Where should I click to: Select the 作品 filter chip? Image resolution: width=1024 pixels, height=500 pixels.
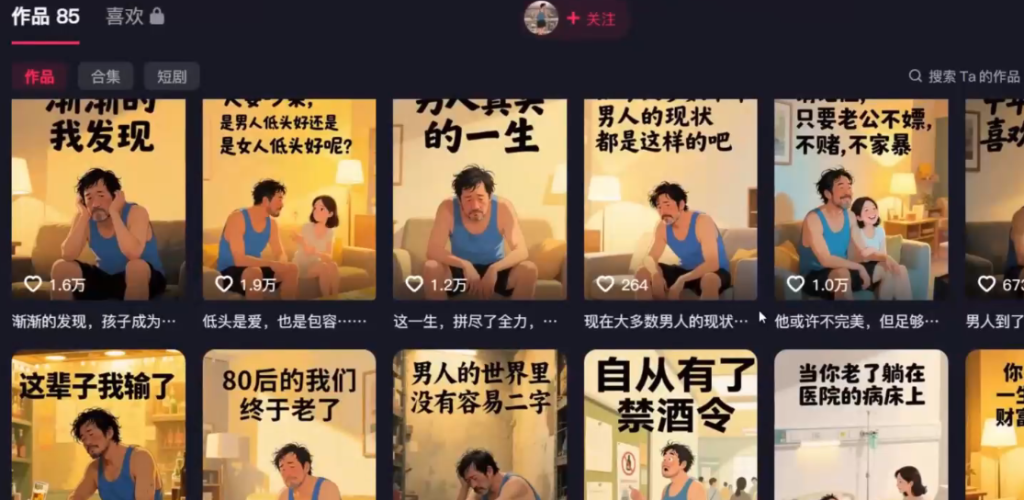pyautogui.click(x=39, y=76)
